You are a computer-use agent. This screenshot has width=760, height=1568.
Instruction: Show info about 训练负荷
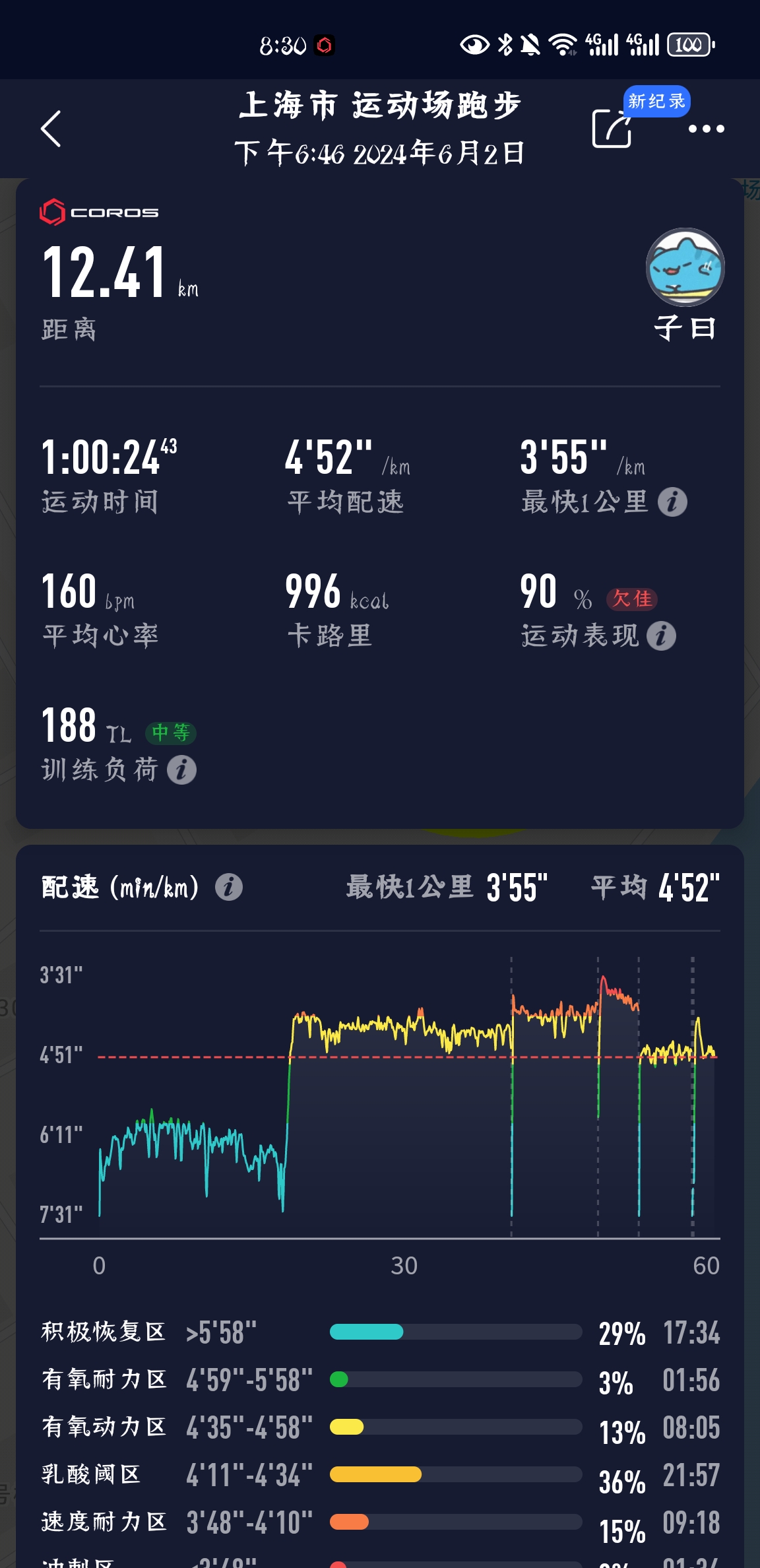181,770
